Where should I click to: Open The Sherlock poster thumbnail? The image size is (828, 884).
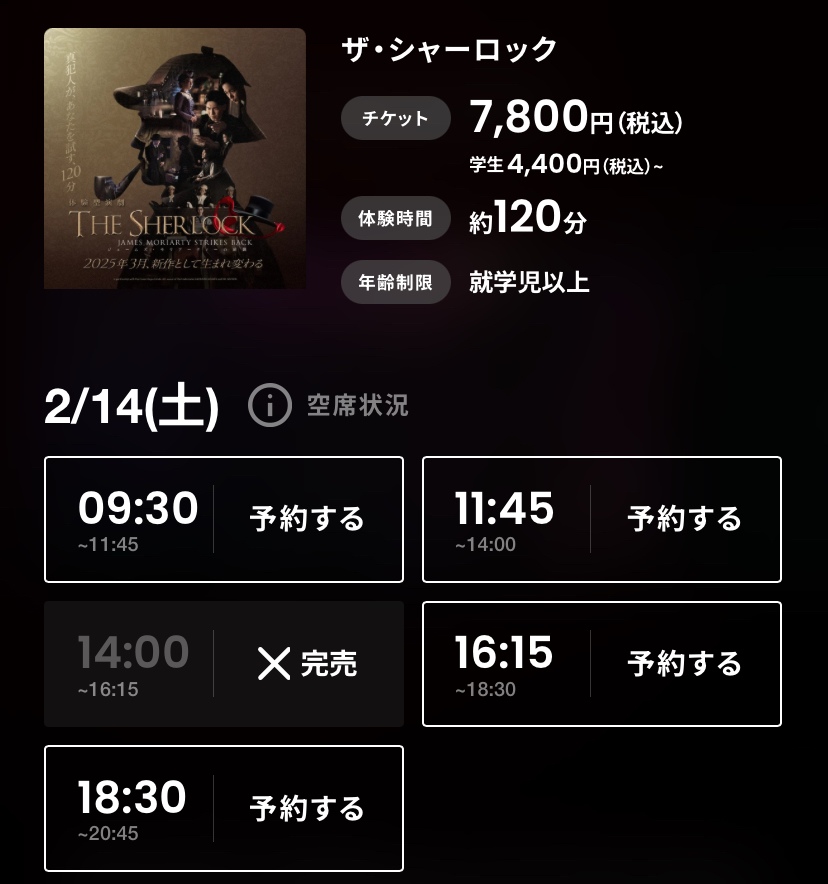(x=175, y=158)
